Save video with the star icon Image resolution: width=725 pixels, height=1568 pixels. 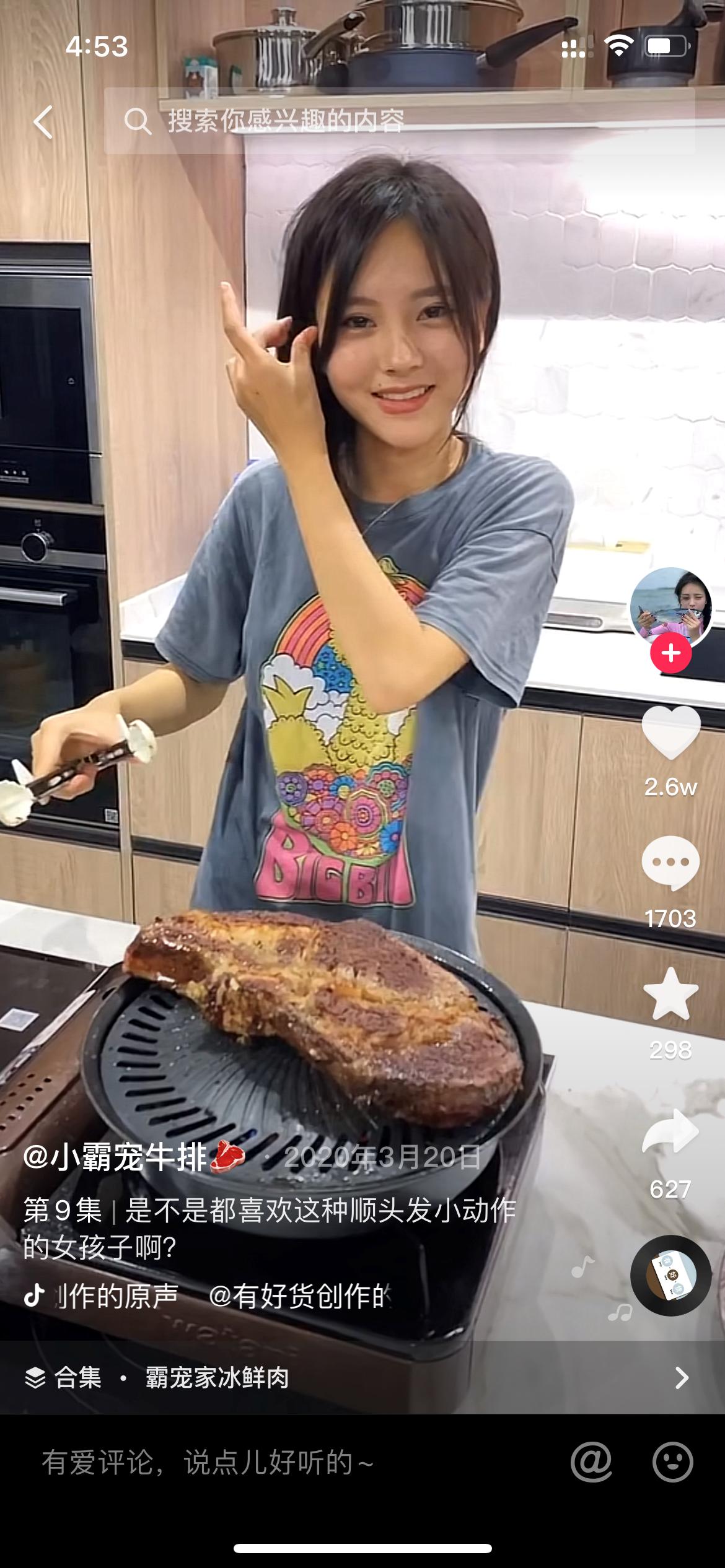[670, 994]
